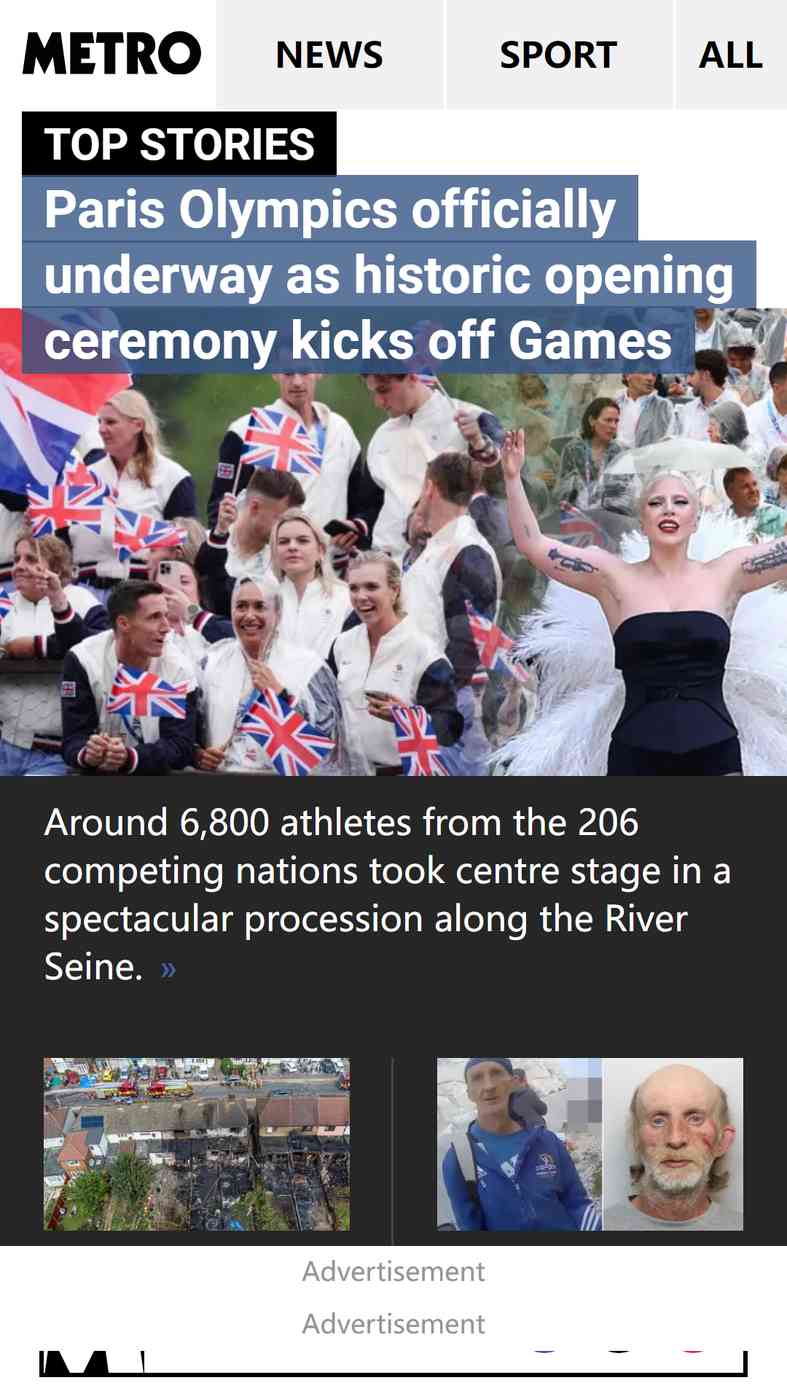Screen dimensions: 787x1399
Task: Go to the Metro home logo
Action: (x=111, y=53)
